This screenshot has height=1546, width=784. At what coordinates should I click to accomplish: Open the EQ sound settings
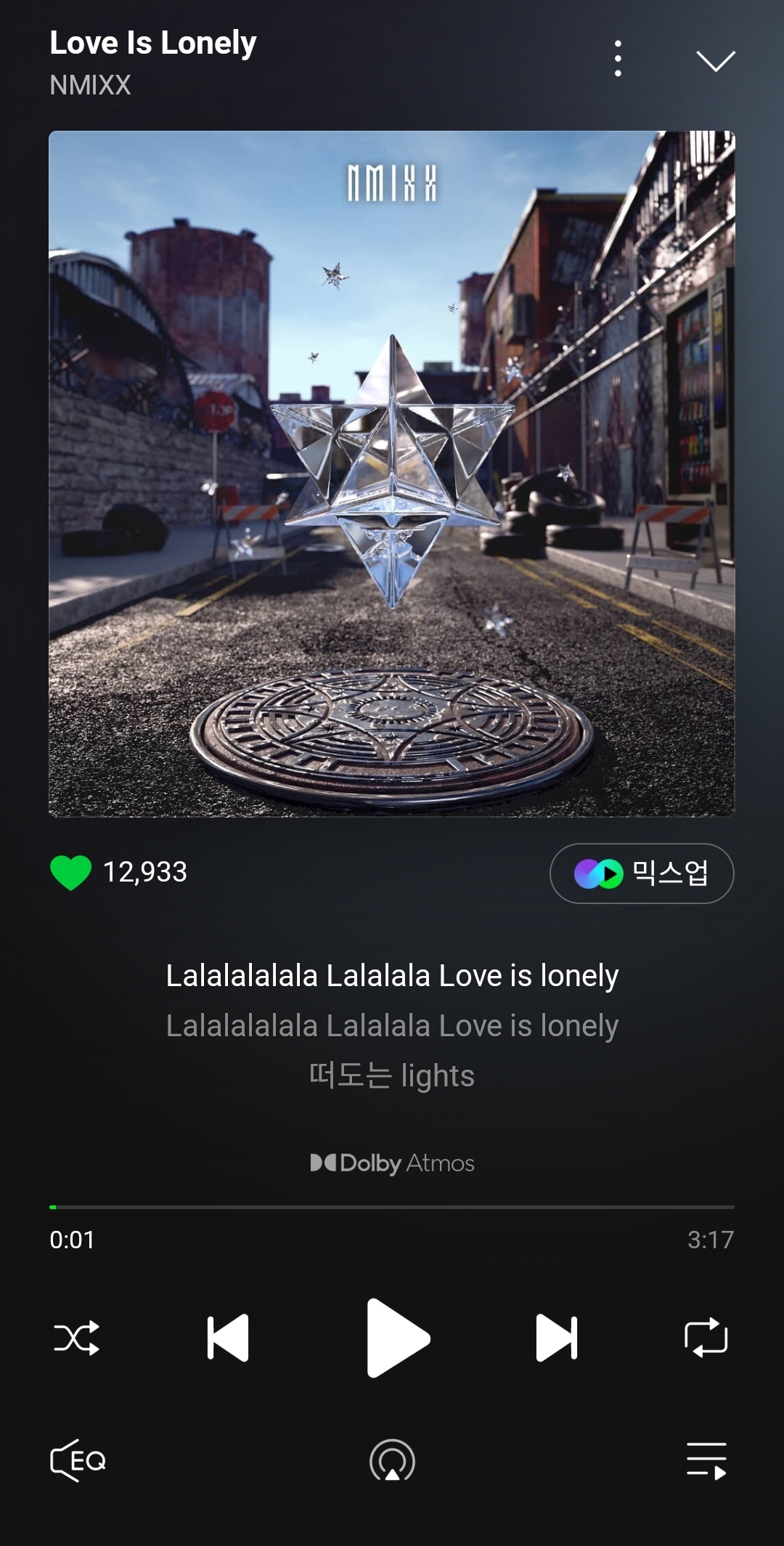(x=78, y=1460)
